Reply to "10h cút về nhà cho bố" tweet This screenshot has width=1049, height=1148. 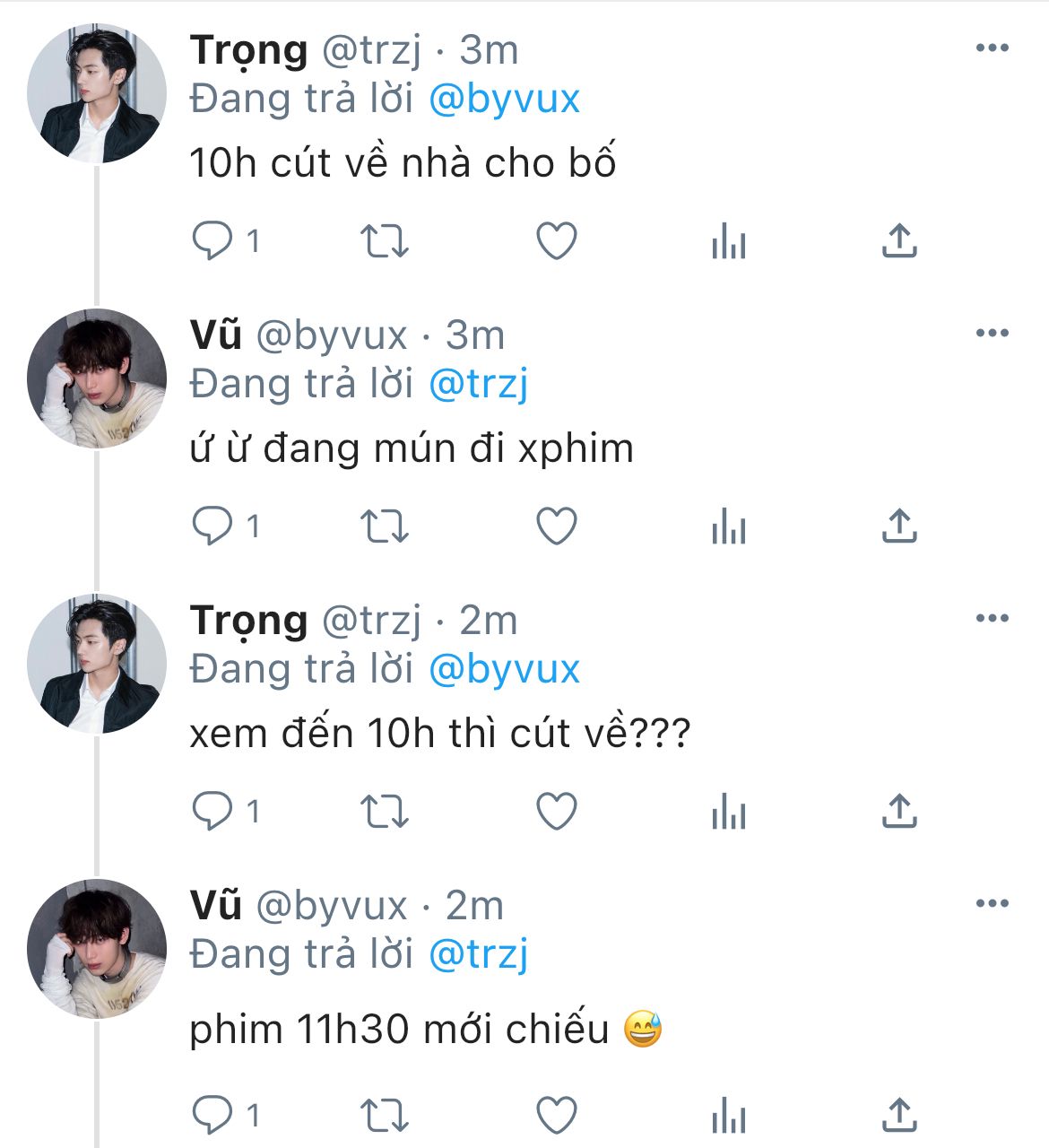coord(212,241)
